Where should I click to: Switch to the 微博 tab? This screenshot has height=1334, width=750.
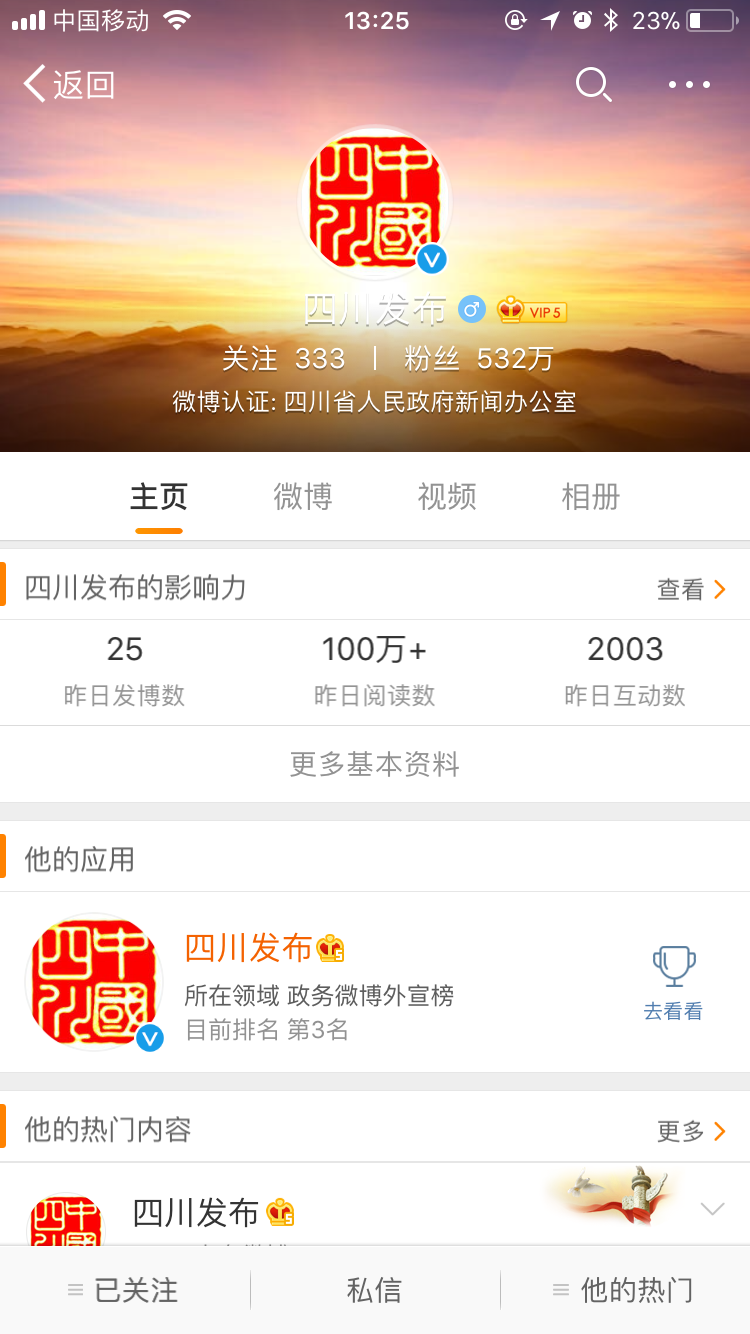[303, 496]
